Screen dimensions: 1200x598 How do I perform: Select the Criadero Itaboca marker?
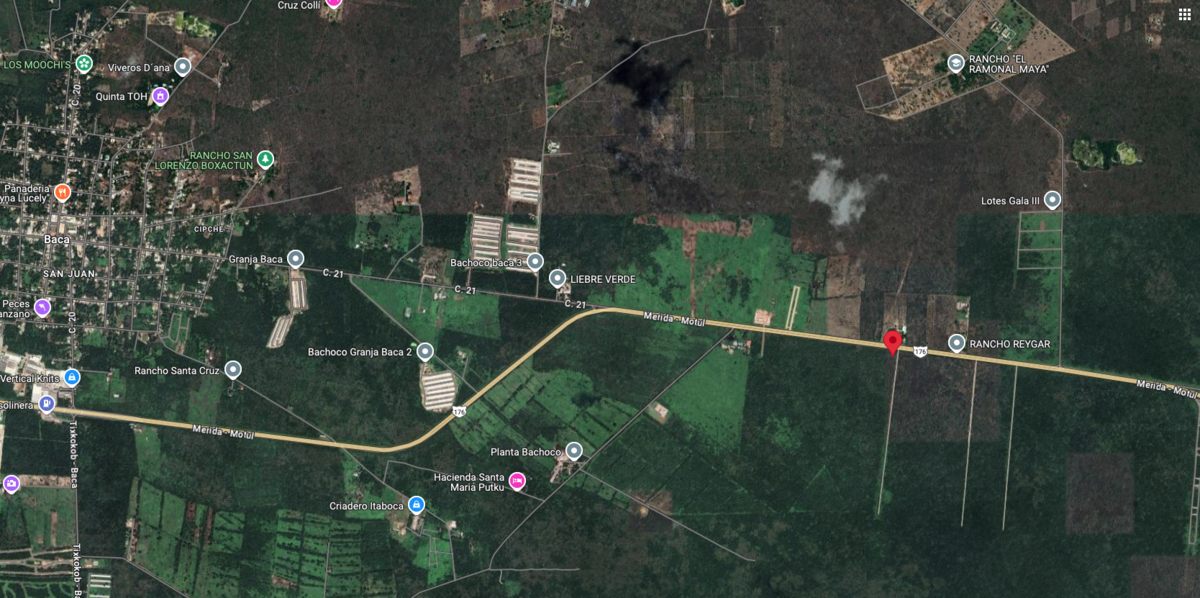click(417, 505)
